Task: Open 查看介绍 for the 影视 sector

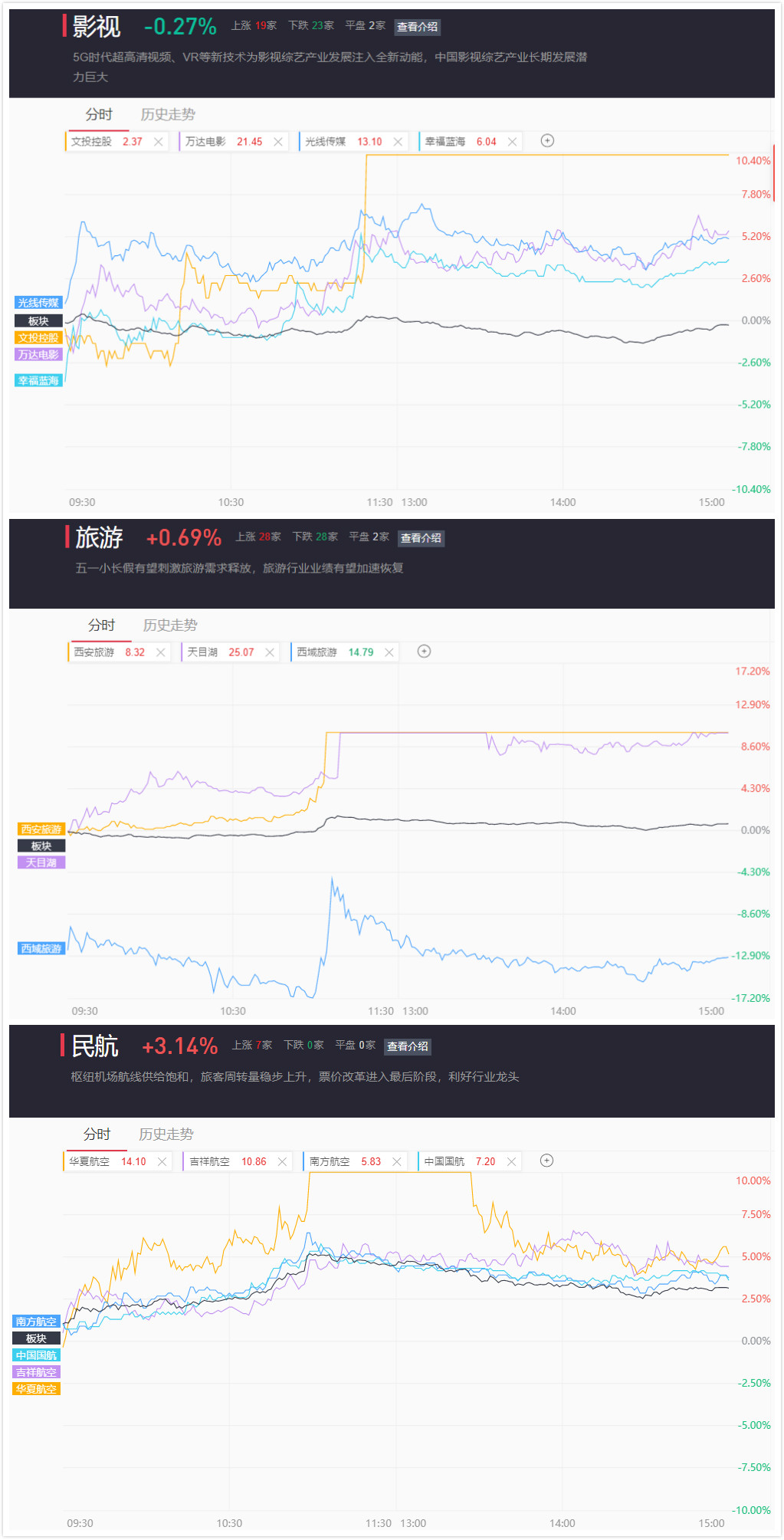Action: pyautogui.click(x=417, y=27)
